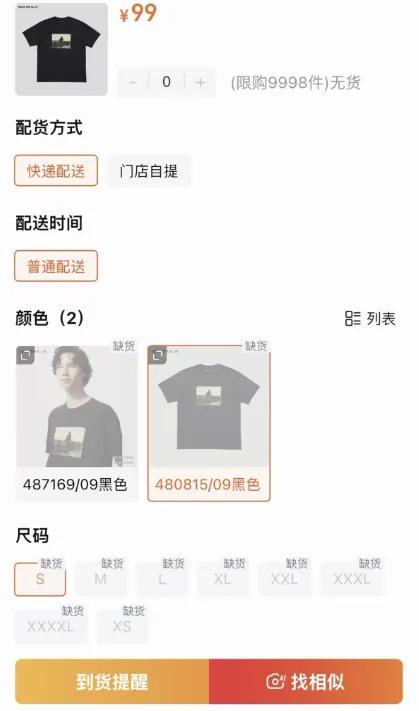This screenshot has height=711, width=419.
Task: Select the XS size
Action: coord(122,627)
